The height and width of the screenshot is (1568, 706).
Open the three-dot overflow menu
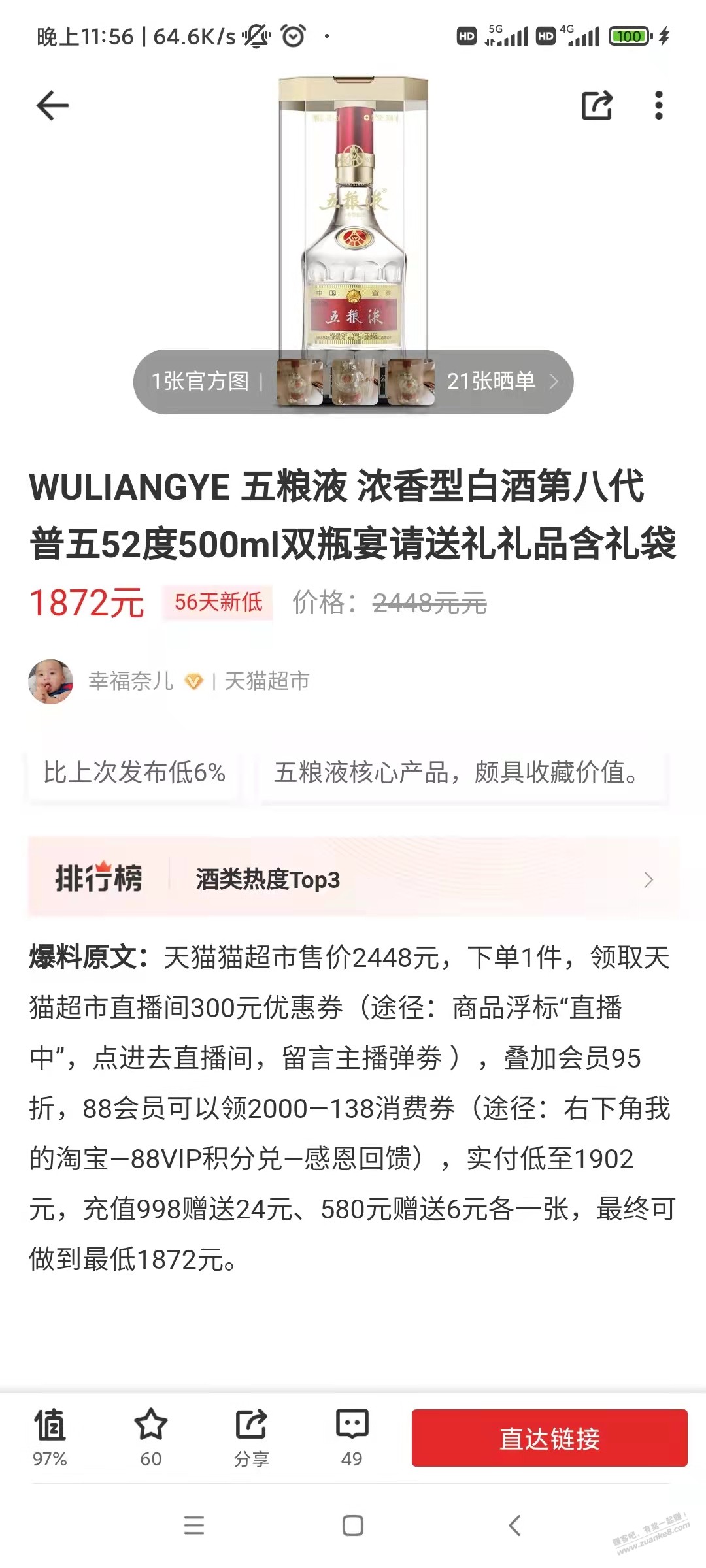[658, 105]
